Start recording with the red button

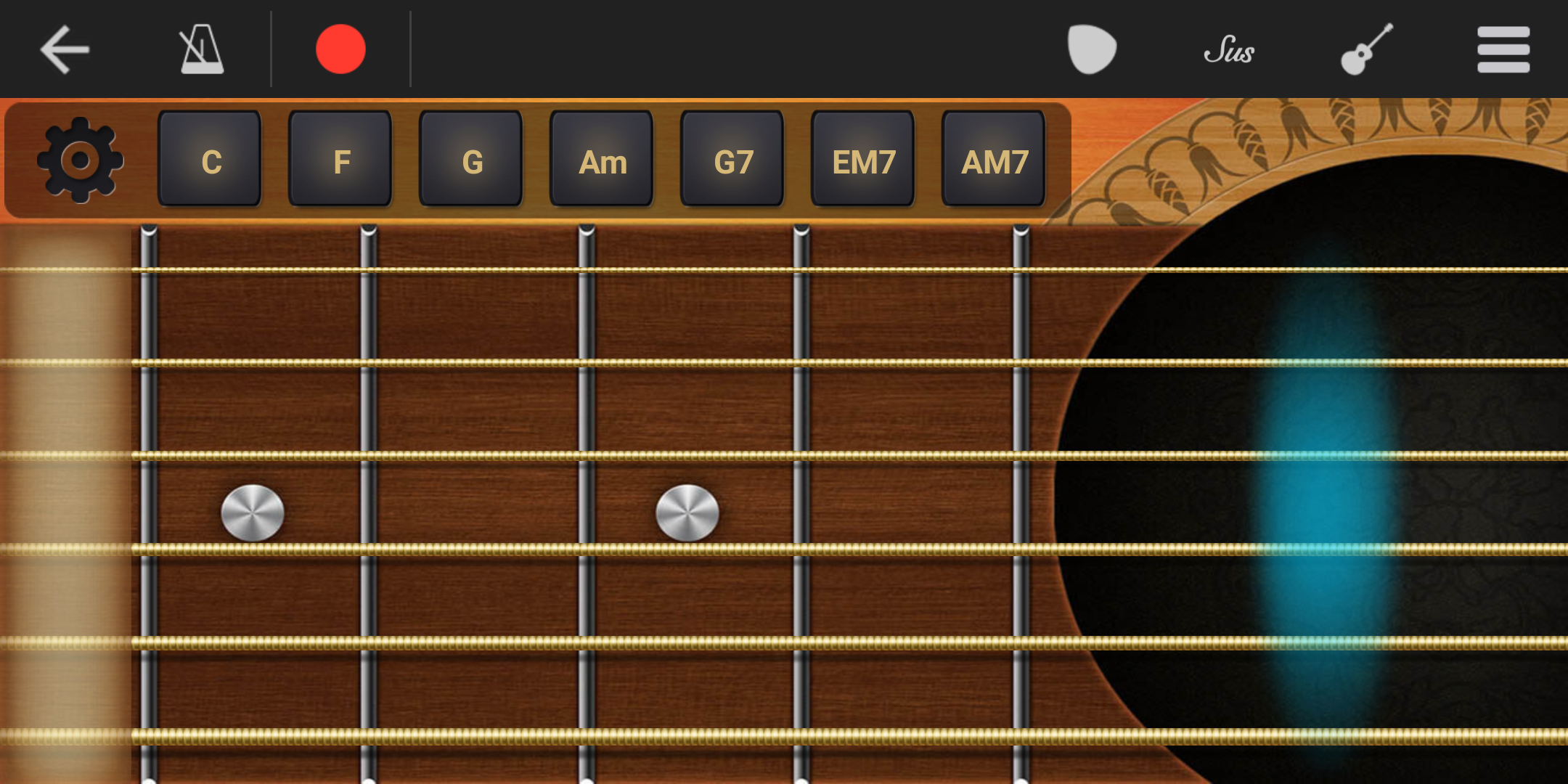[x=340, y=49]
